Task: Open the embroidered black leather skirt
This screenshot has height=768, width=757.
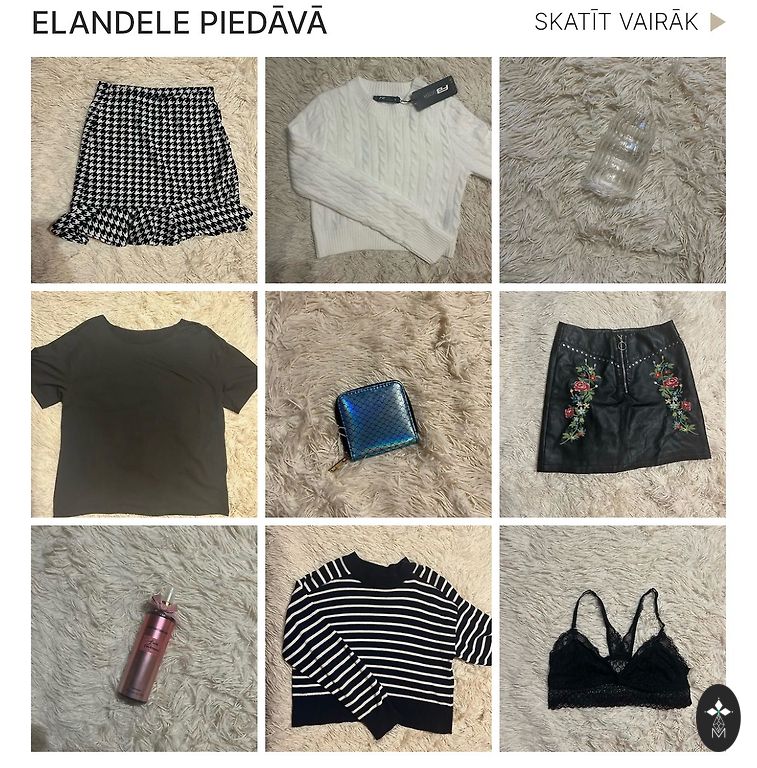Action: tap(612, 403)
